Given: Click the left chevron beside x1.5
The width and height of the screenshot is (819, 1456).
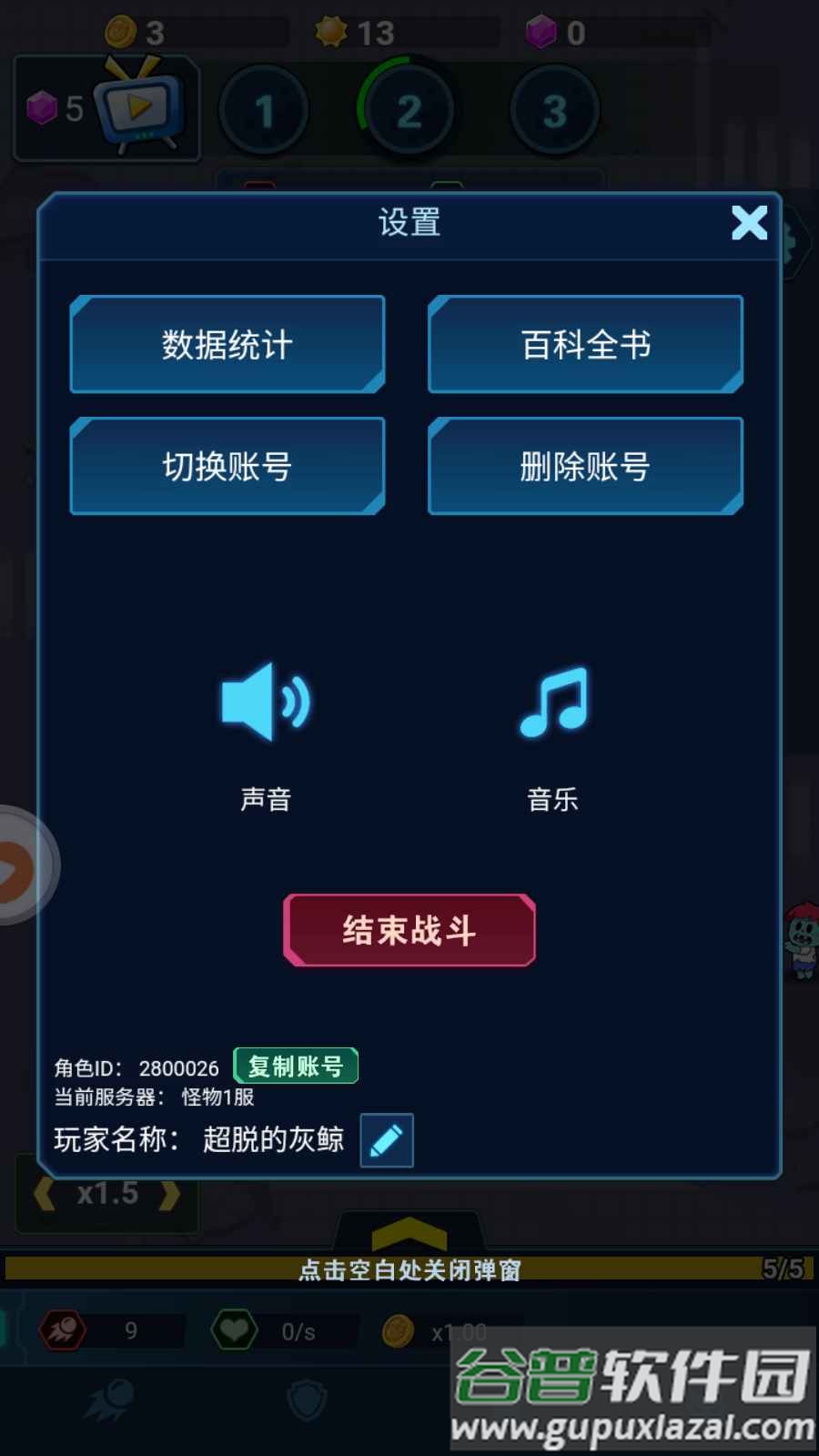Looking at the screenshot, I should pyautogui.click(x=47, y=1194).
